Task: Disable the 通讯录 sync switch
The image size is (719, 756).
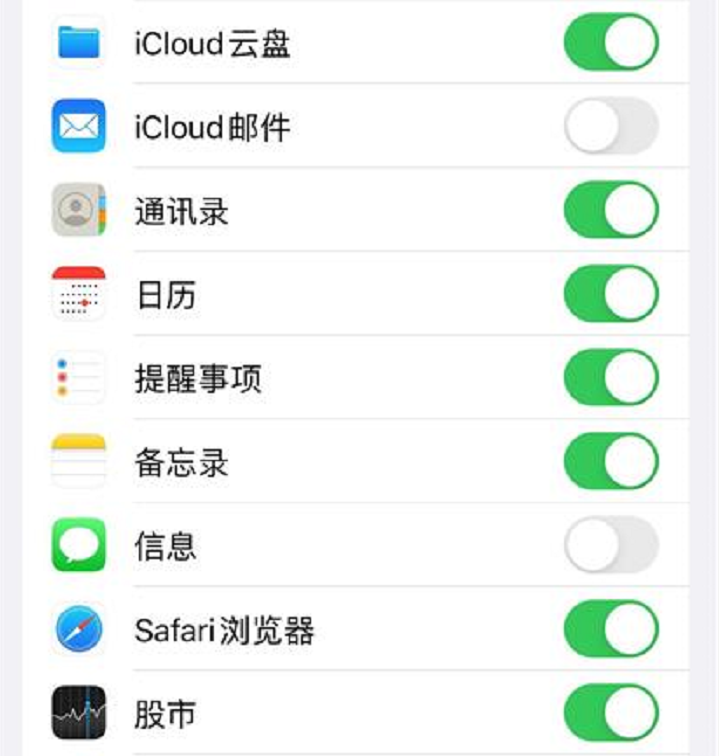Action: tap(611, 210)
